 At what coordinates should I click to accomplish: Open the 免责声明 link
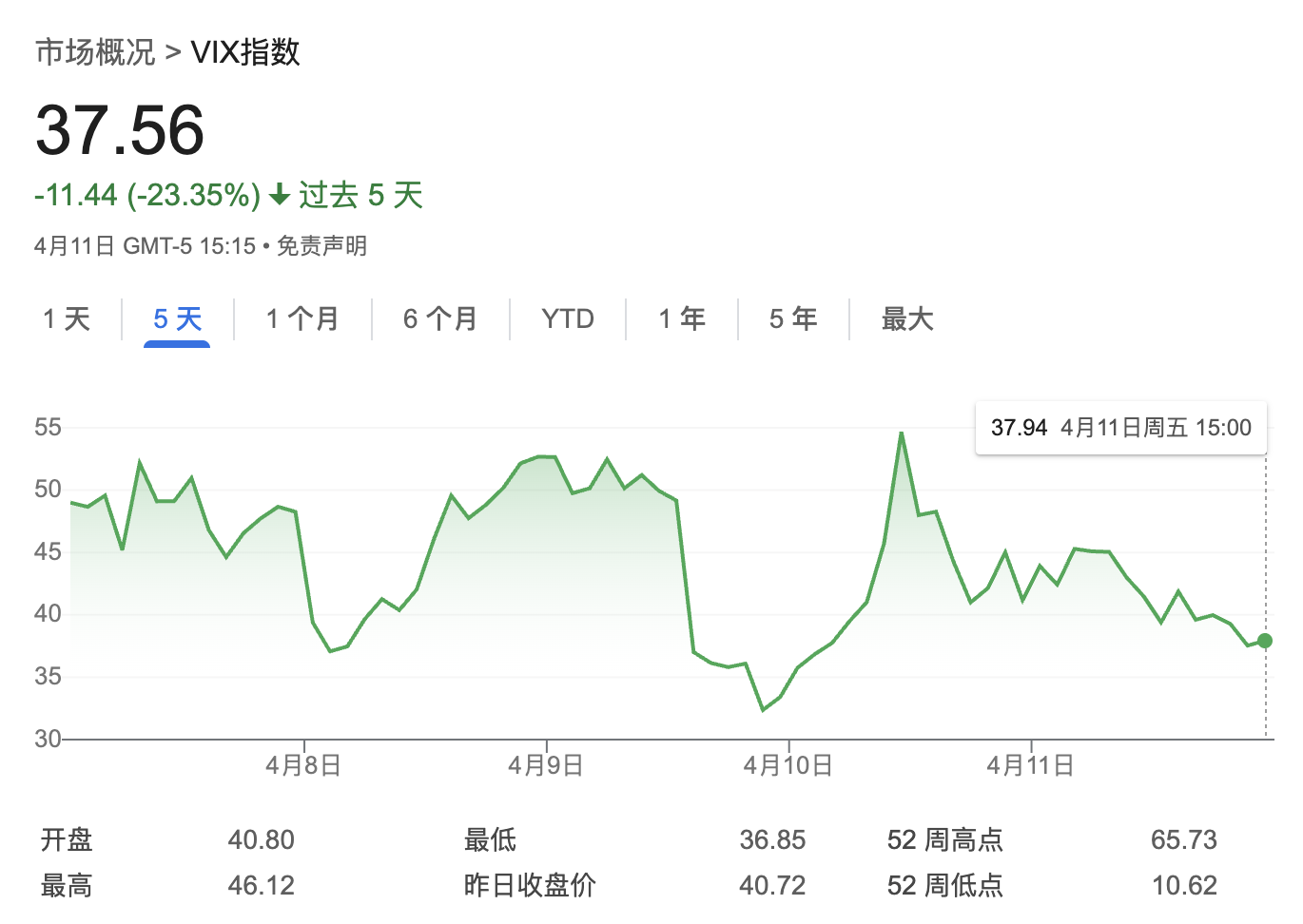[321, 246]
